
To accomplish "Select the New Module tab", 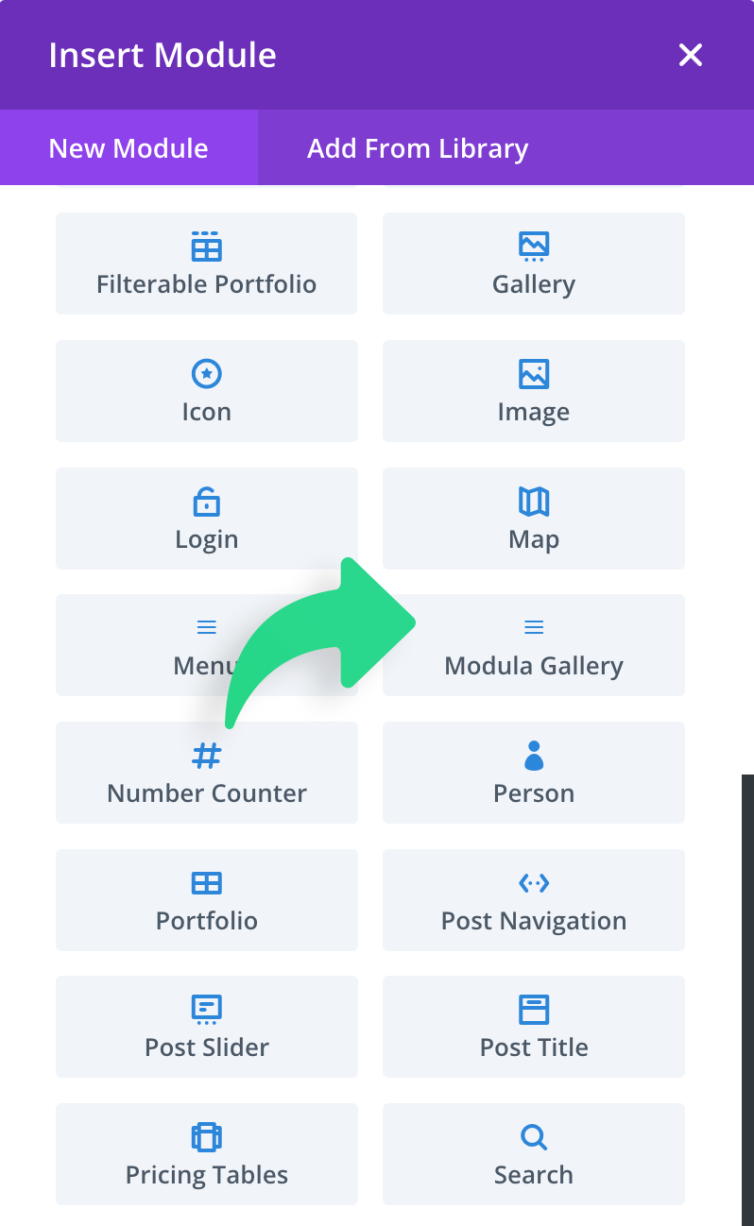I will point(127,148).
